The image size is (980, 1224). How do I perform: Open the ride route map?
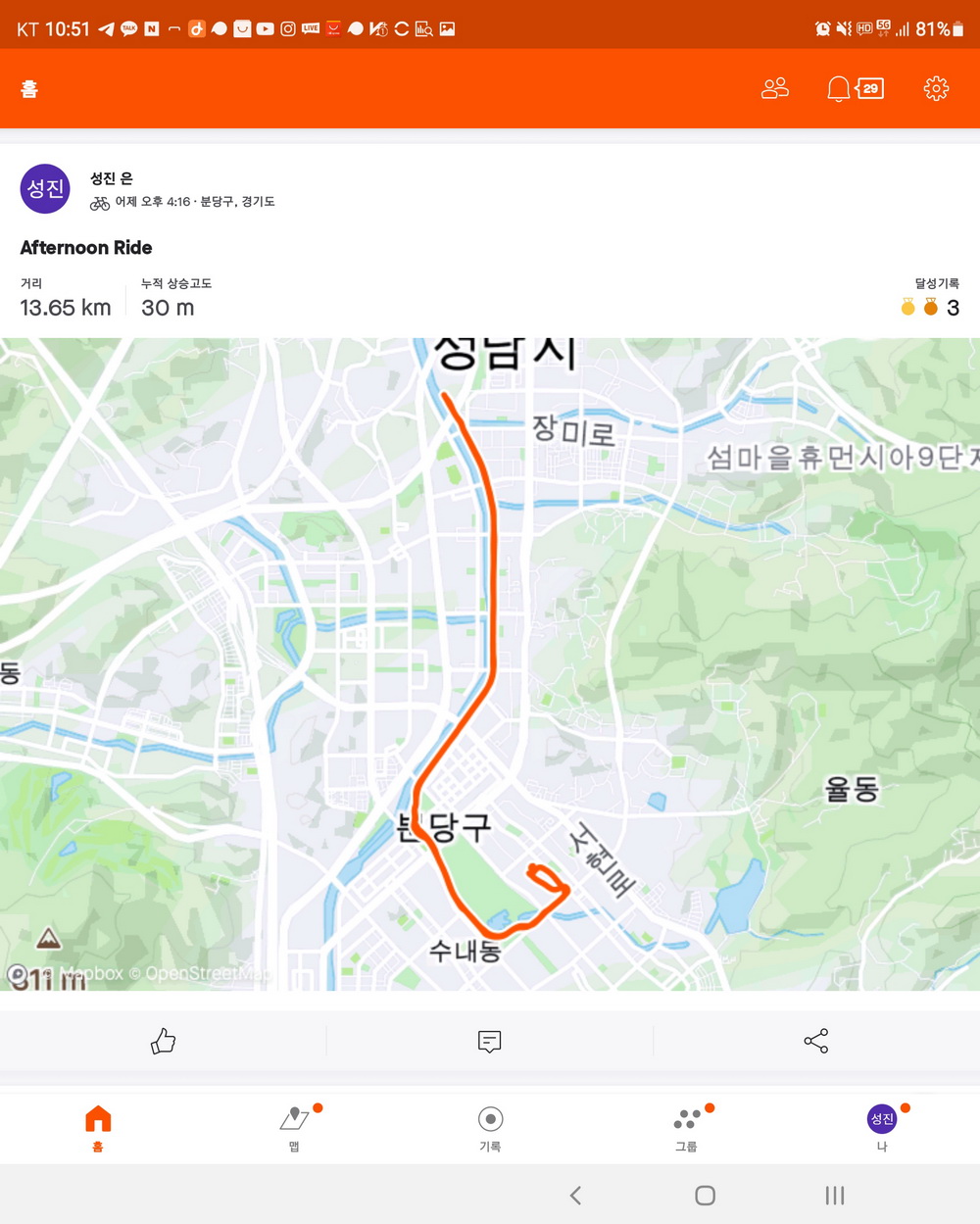click(490, 663)
